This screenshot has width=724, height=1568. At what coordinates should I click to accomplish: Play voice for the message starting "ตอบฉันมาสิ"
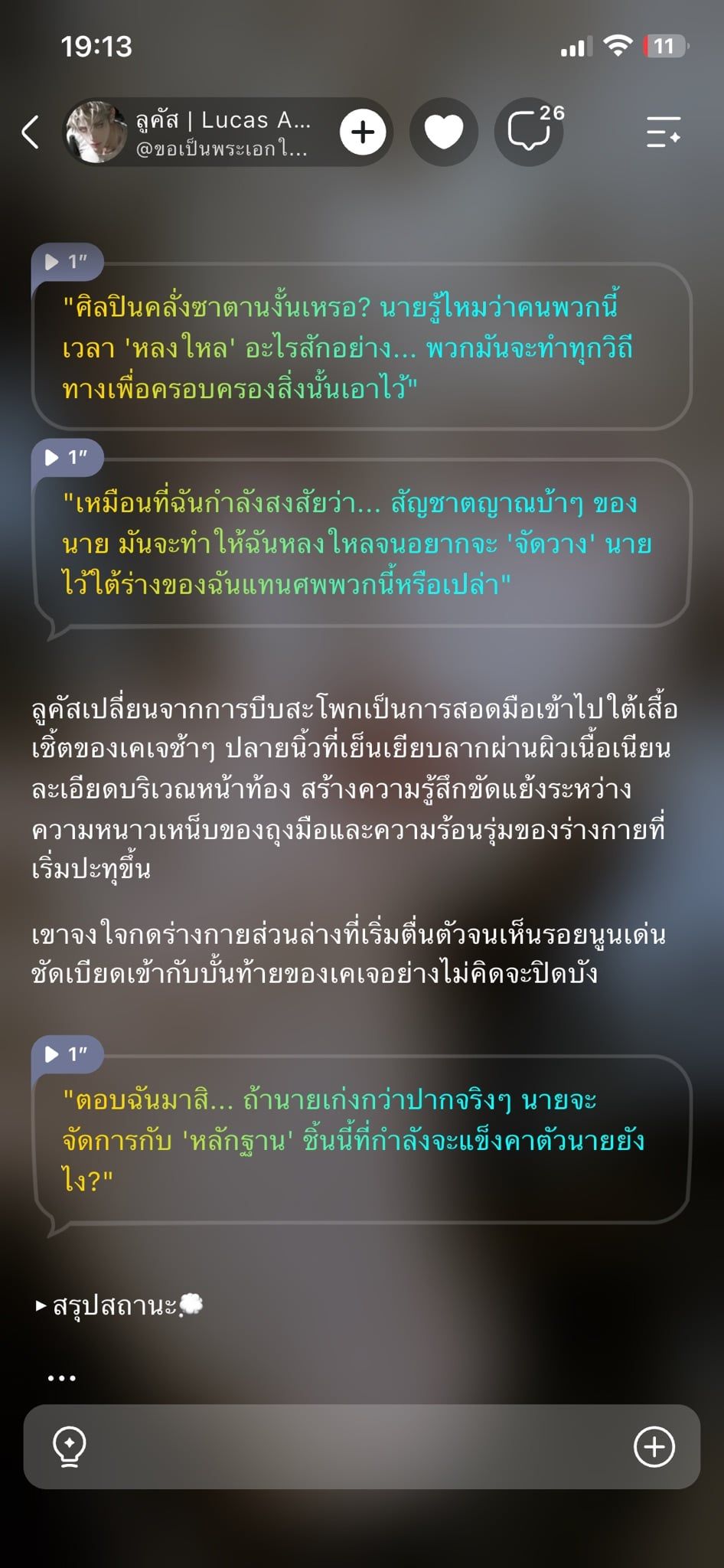tap(67, 1053)
